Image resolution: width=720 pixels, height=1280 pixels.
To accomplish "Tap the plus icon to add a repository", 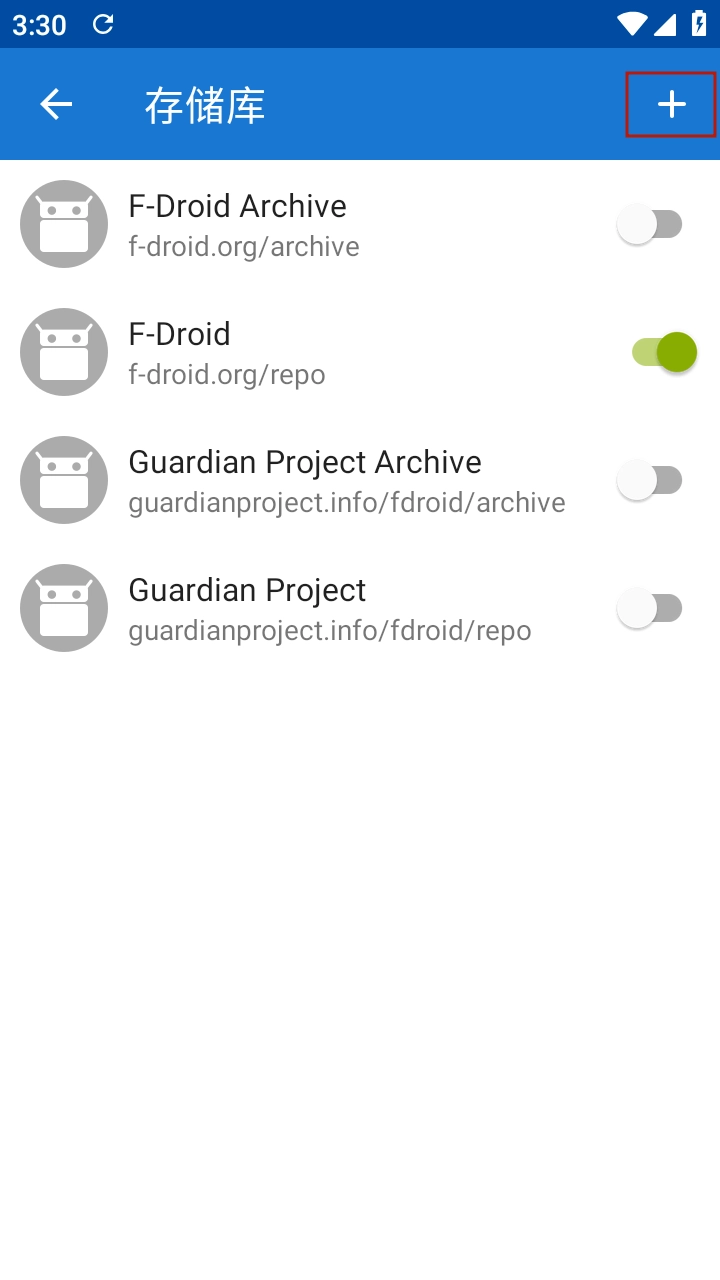I will coord(671,103).
